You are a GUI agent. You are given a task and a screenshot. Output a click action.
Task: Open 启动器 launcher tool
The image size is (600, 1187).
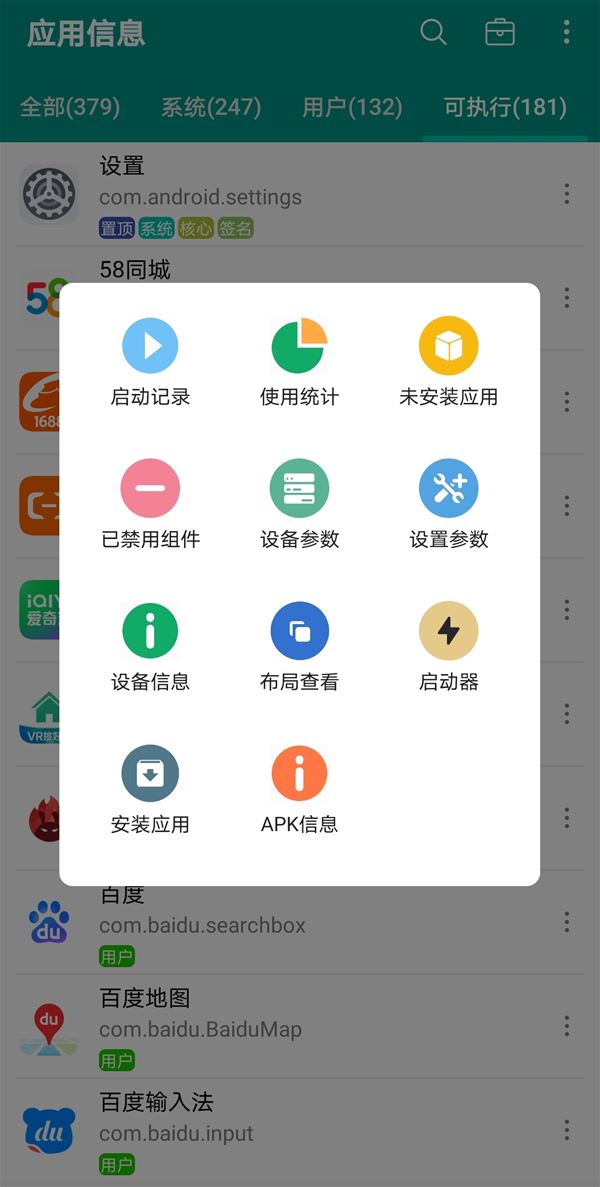(x=449, y=647)
